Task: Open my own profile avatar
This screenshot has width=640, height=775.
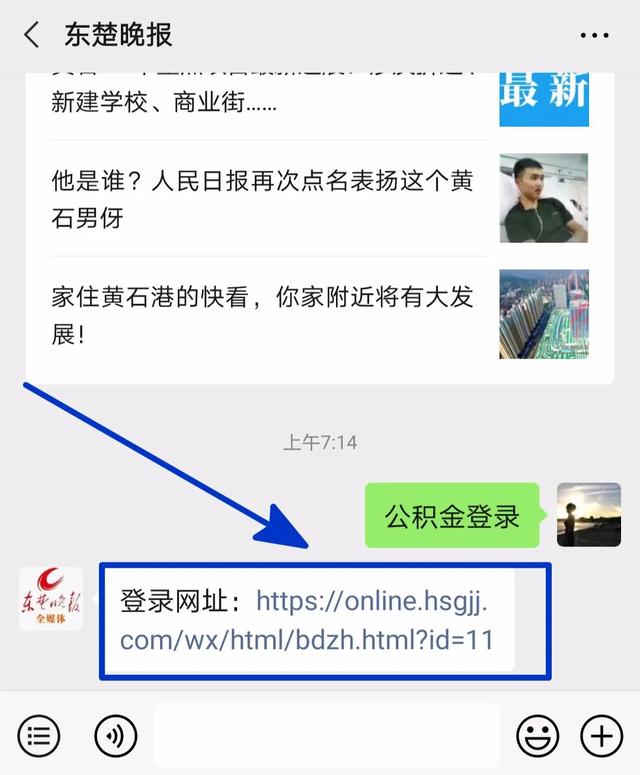Action: tap(588, 515)
